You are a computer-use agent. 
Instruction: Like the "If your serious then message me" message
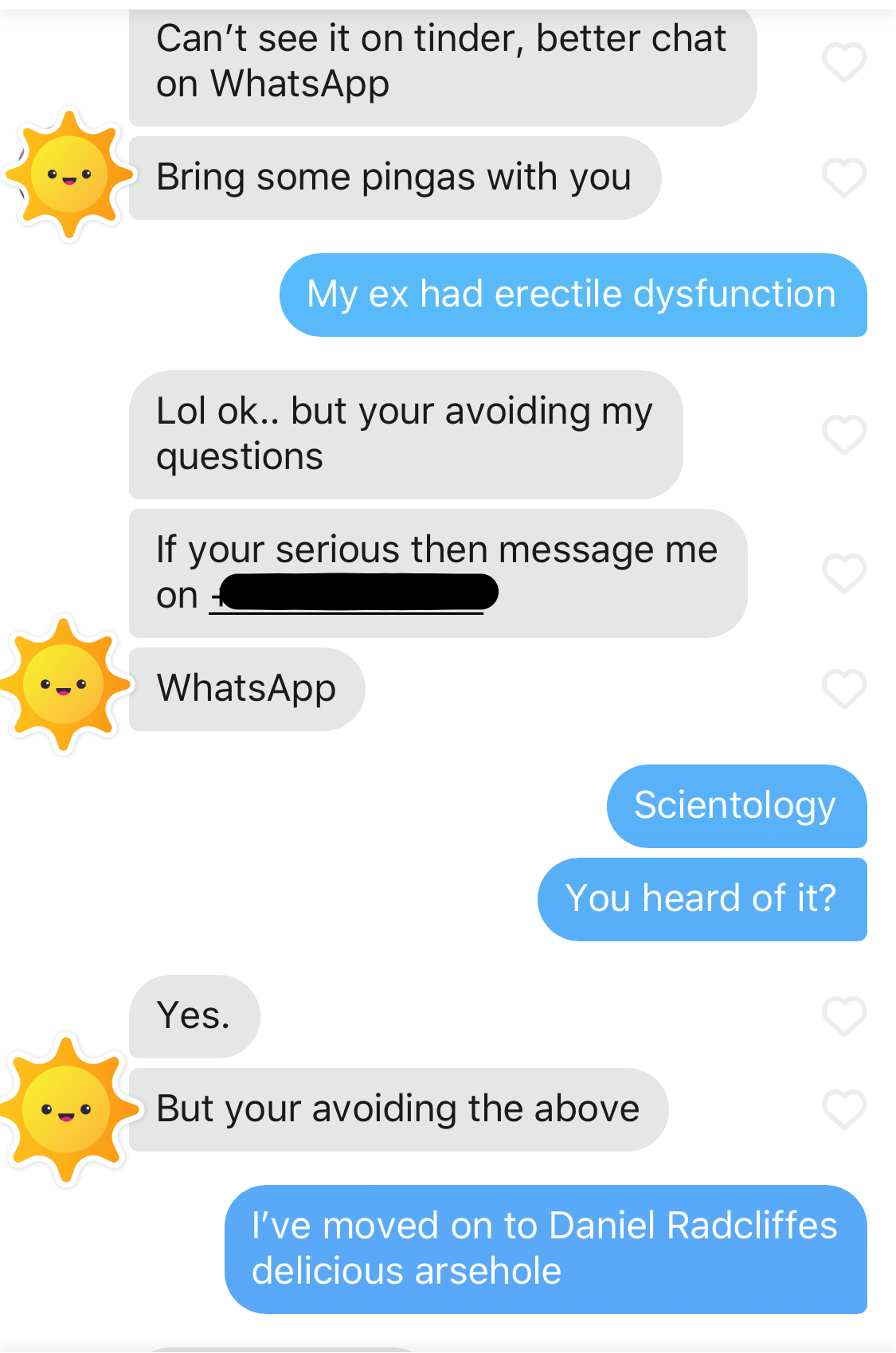[x=843, y=573]
